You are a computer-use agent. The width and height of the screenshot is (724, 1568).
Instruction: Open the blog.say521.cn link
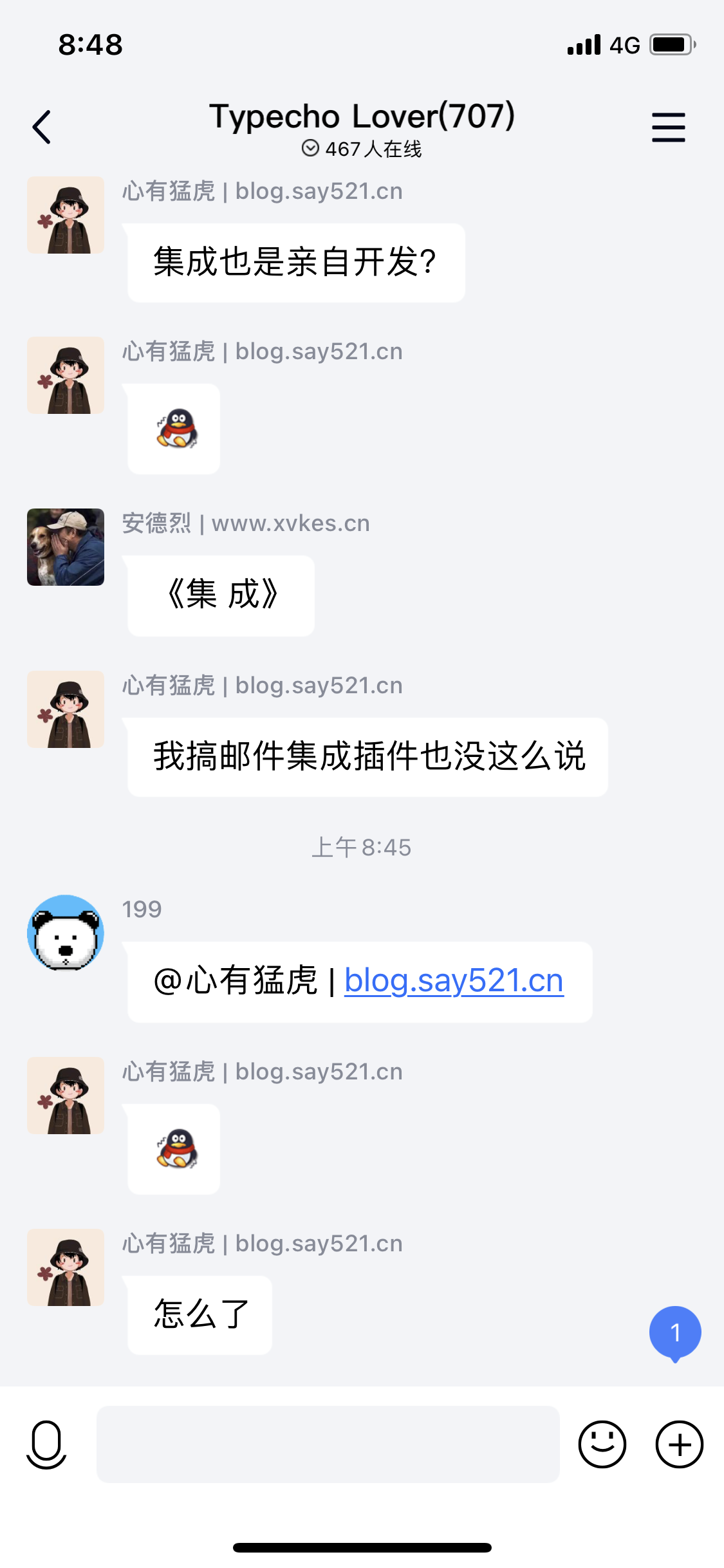[454, 981]
